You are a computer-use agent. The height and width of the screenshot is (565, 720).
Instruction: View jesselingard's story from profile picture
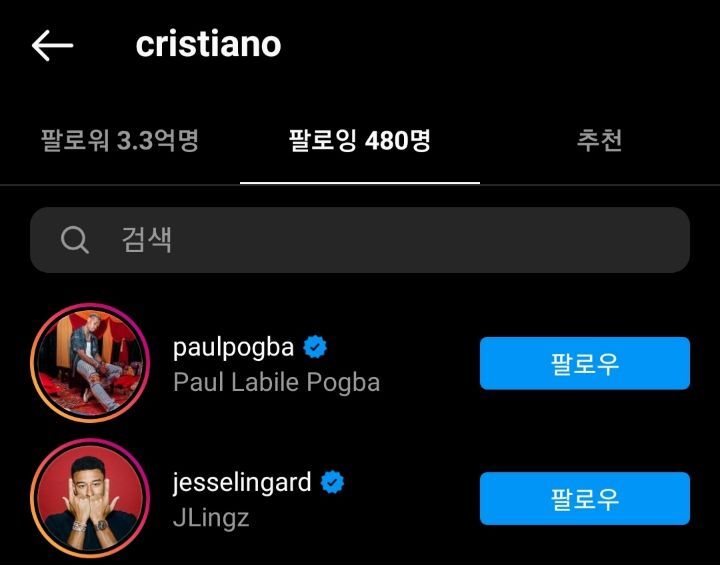90,498
